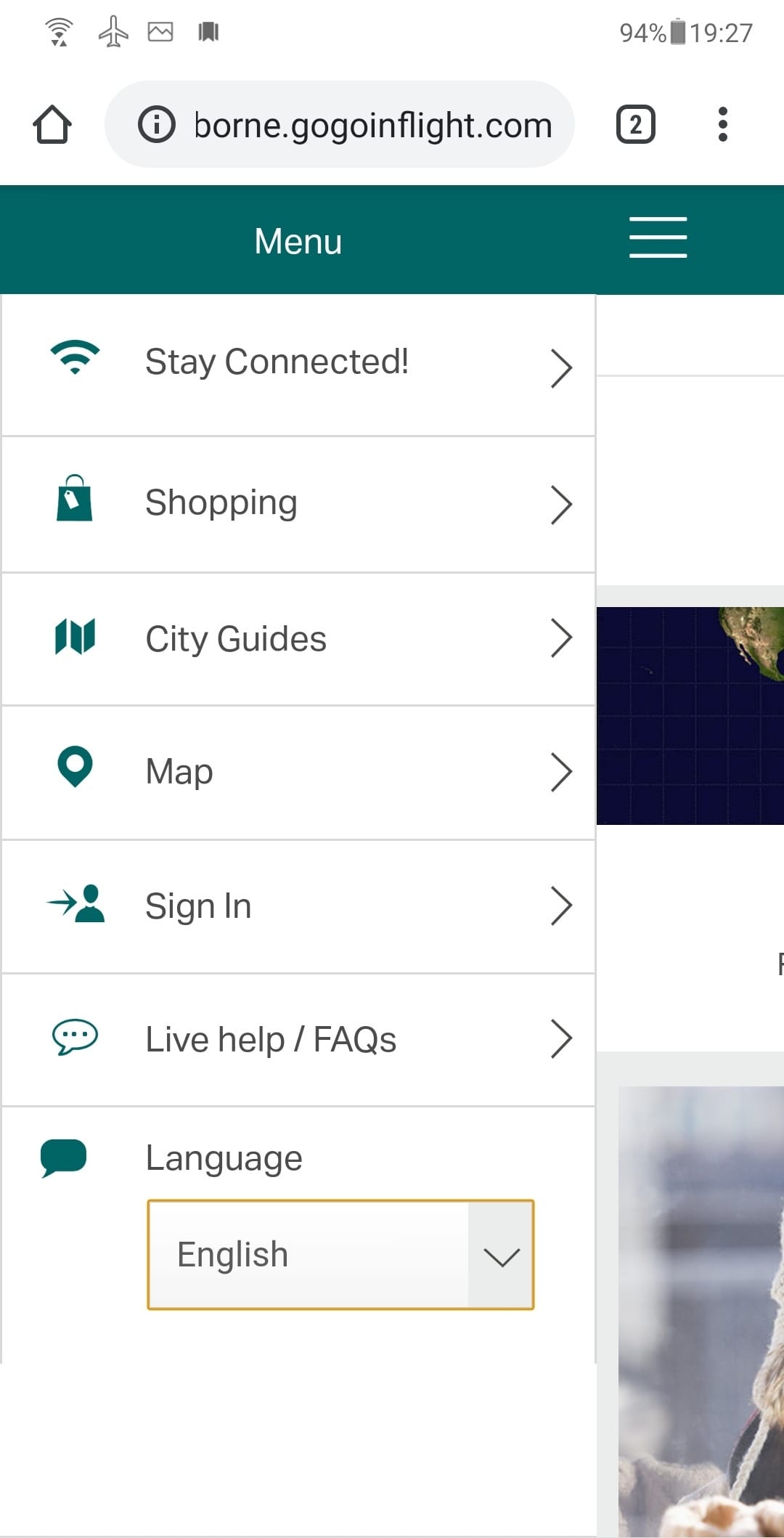The image size is (784, 1538).
Task: Click the Language chat bubble icon
Action: (64, 1157)
